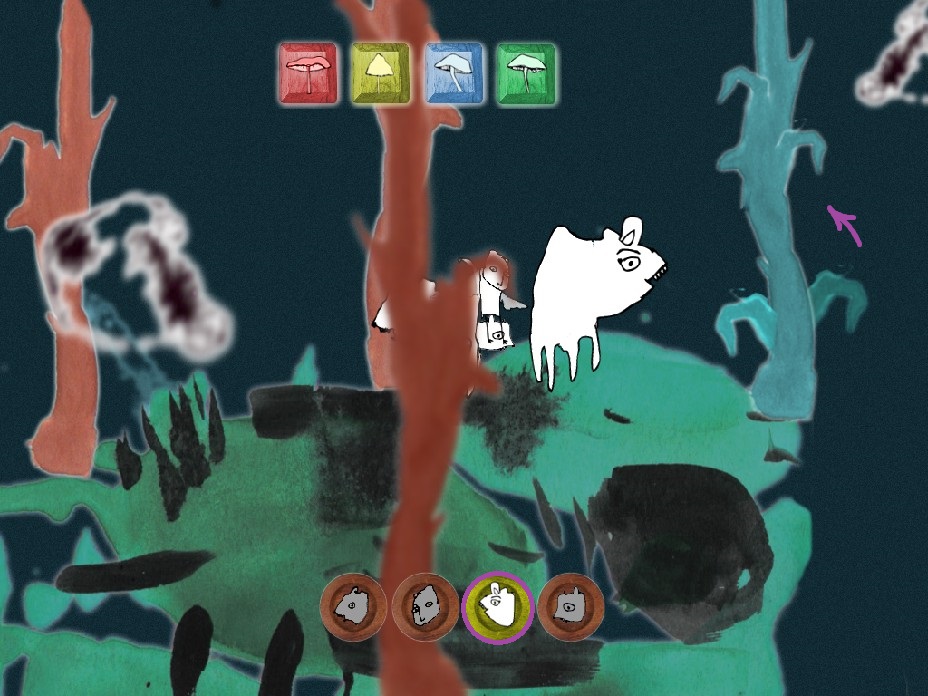The width and height of the screenshot is (928, 696).
Task: Select the red mushroom button
Action: [x=309, y=73]
